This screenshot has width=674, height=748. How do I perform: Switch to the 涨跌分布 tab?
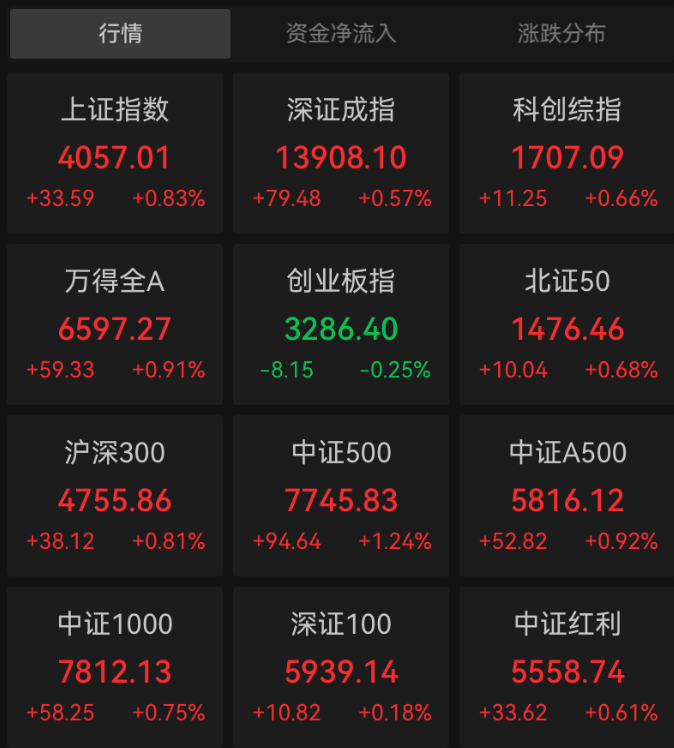pos(561,34)
